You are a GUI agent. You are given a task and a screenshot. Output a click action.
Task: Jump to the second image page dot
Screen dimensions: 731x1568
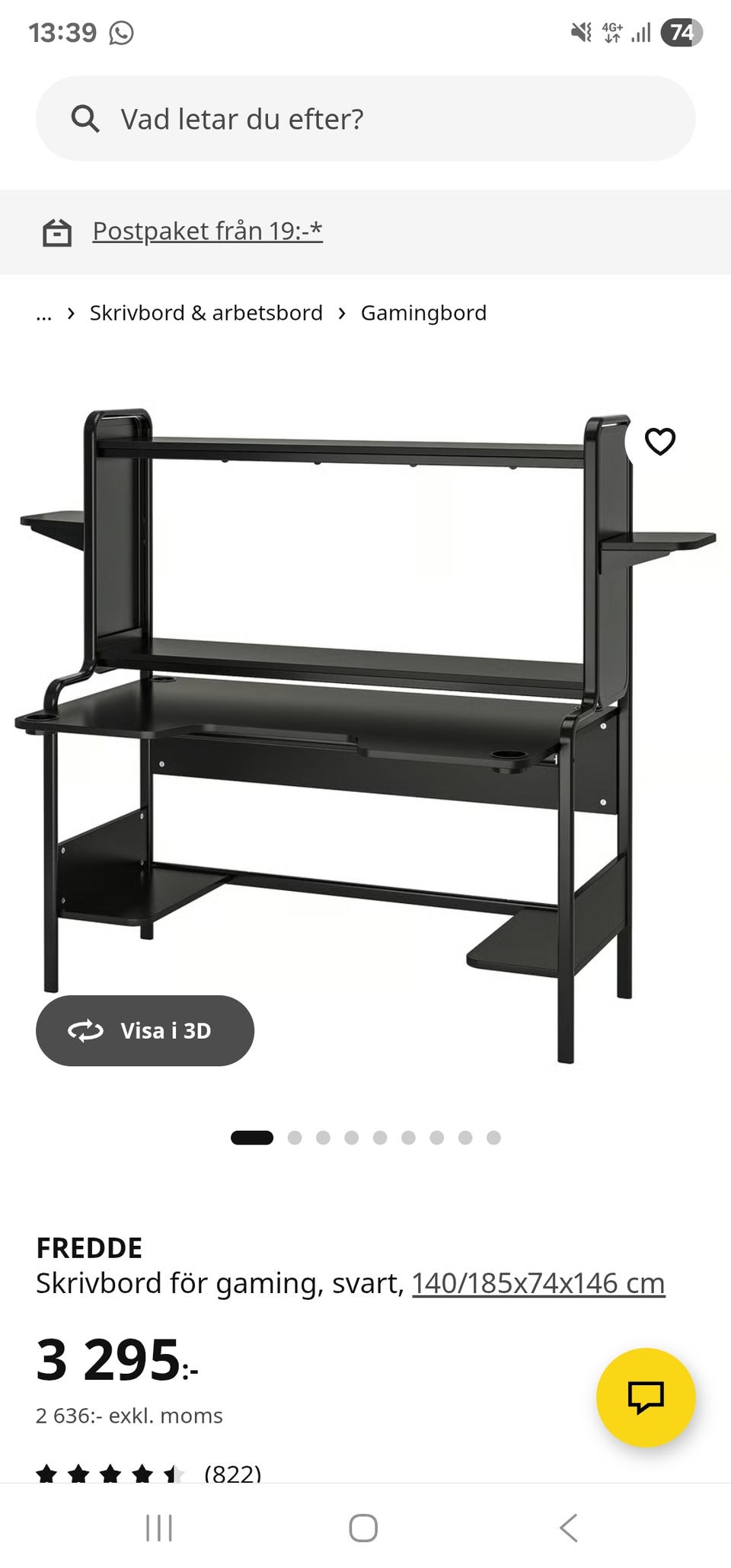tap(295, 1138)
